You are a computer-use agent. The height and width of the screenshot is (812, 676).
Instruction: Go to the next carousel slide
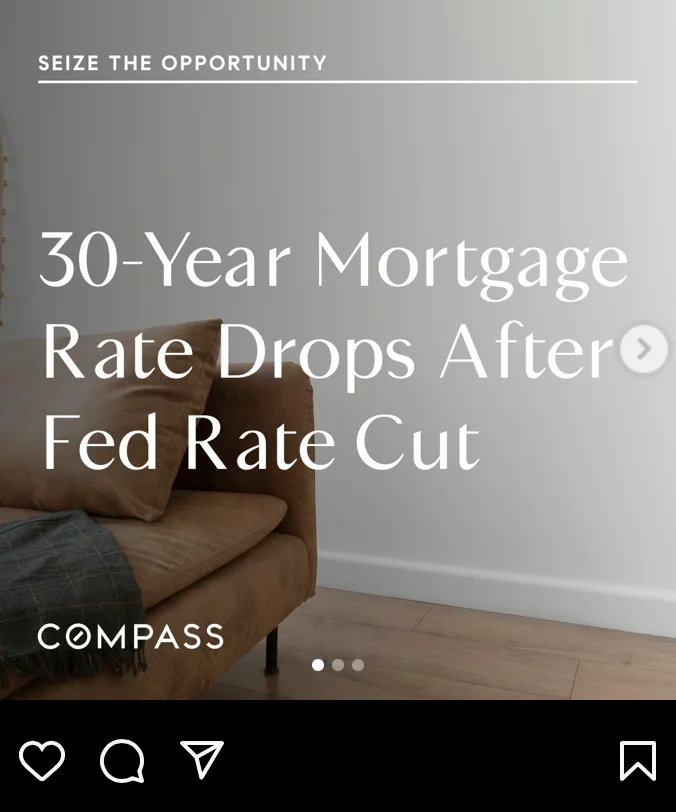pyautogui.click(x=643, y=349)
